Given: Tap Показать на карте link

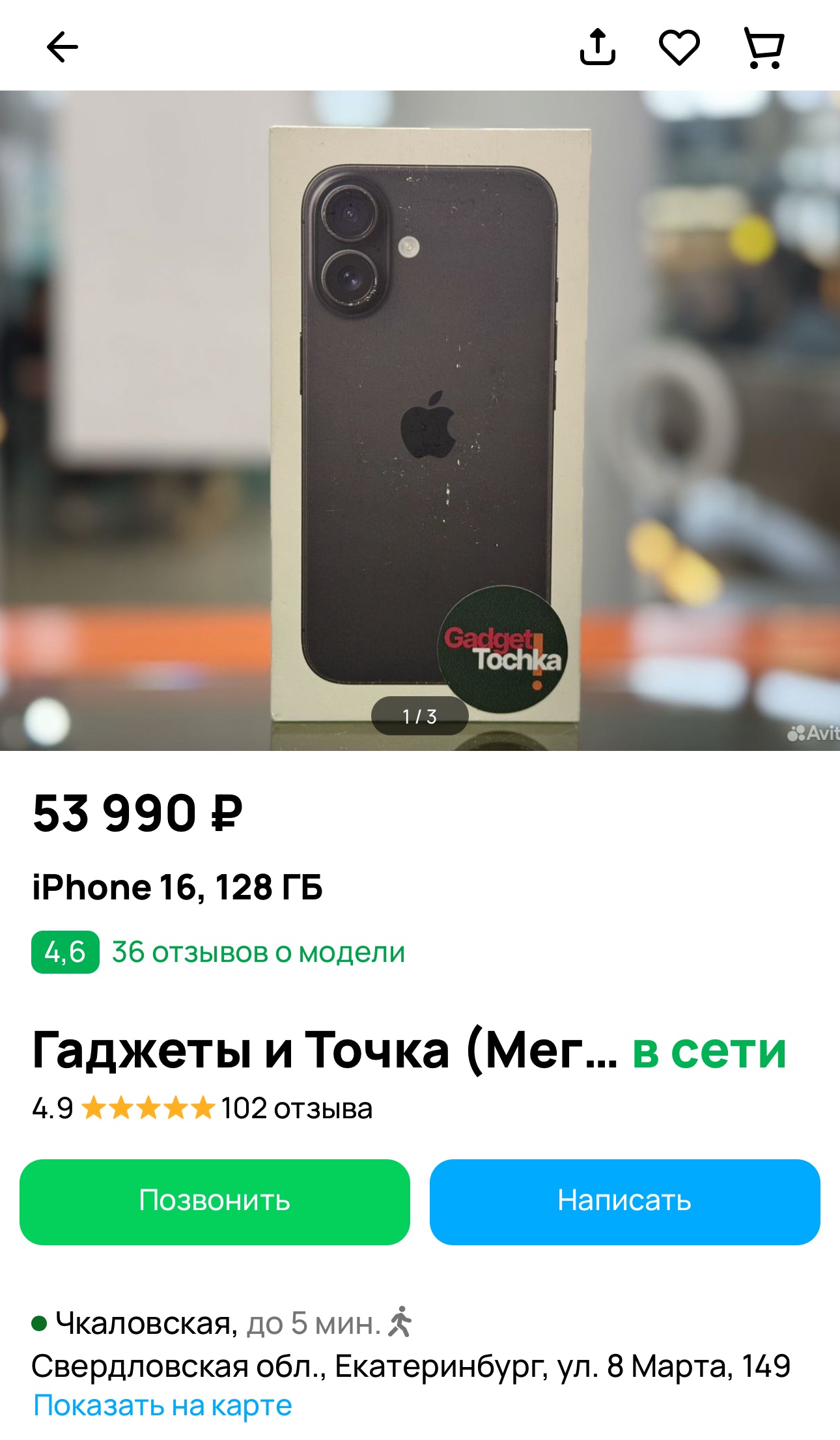Looking at the screenshot, I should point(163,1405).
